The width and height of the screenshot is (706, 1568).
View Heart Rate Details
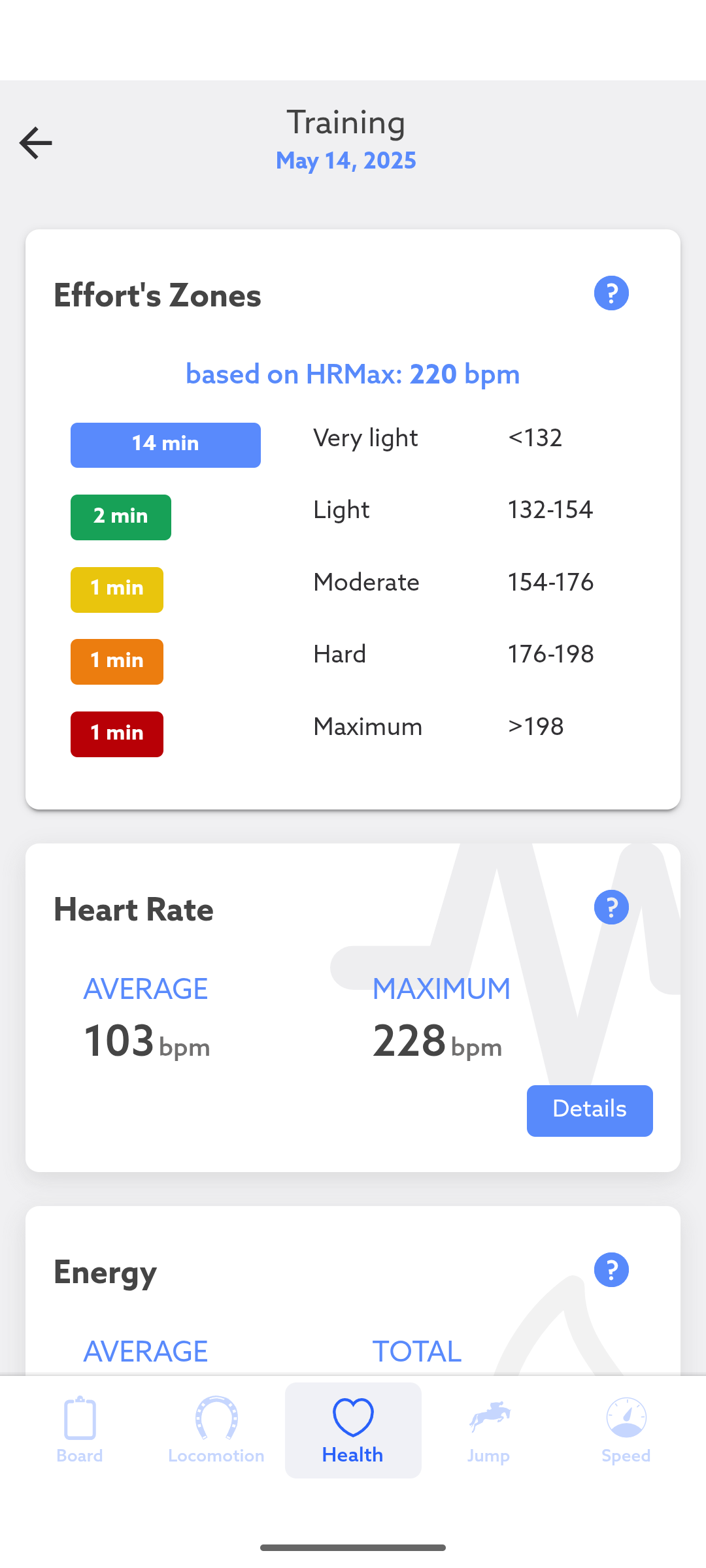pyautogui.click(x=590, y=1111)
